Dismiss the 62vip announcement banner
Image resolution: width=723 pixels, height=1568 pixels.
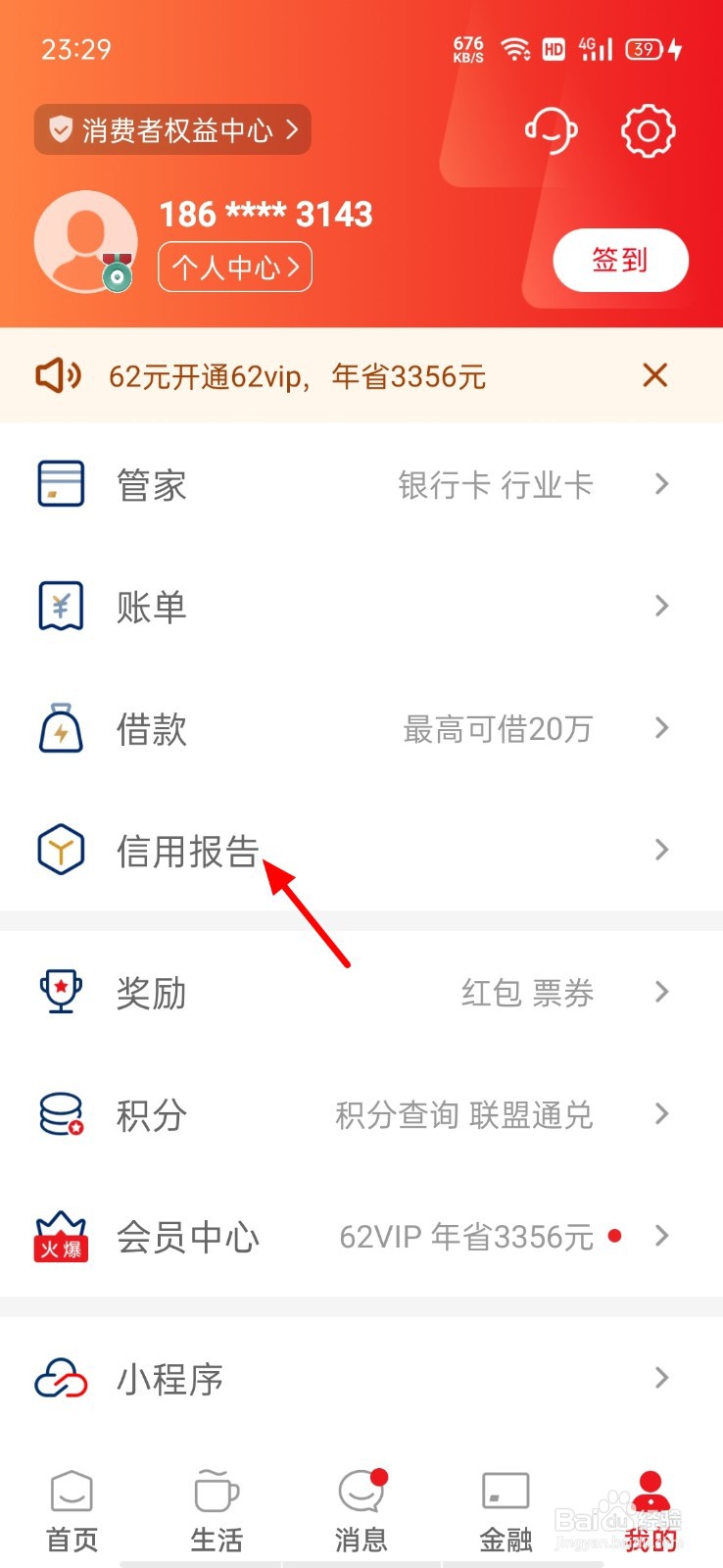click(x=654, y=375)
